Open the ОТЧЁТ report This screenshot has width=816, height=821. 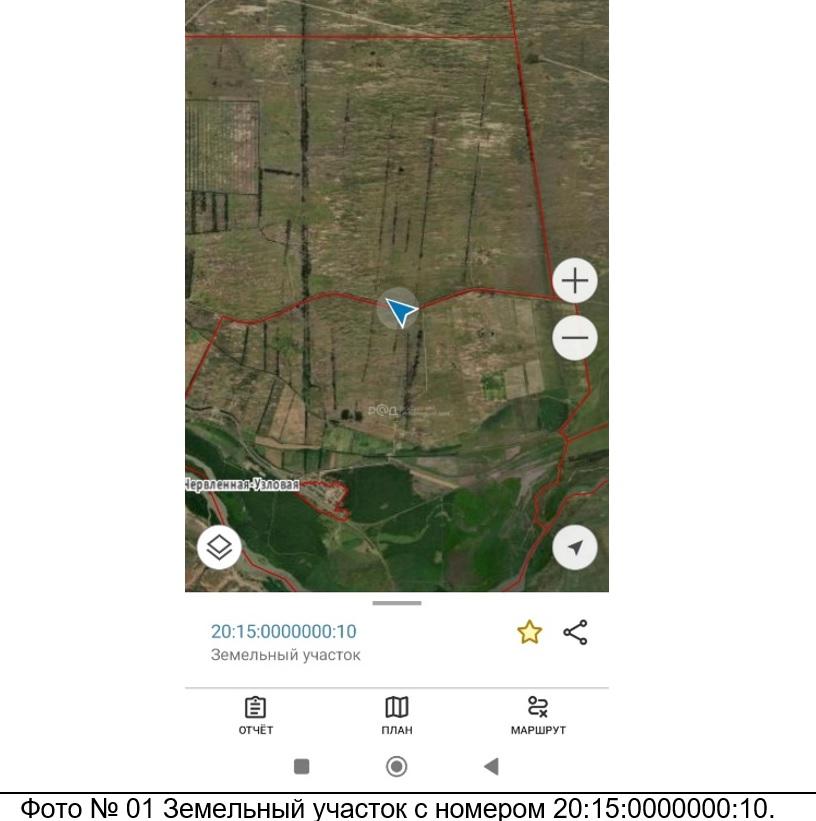point(255,715)
